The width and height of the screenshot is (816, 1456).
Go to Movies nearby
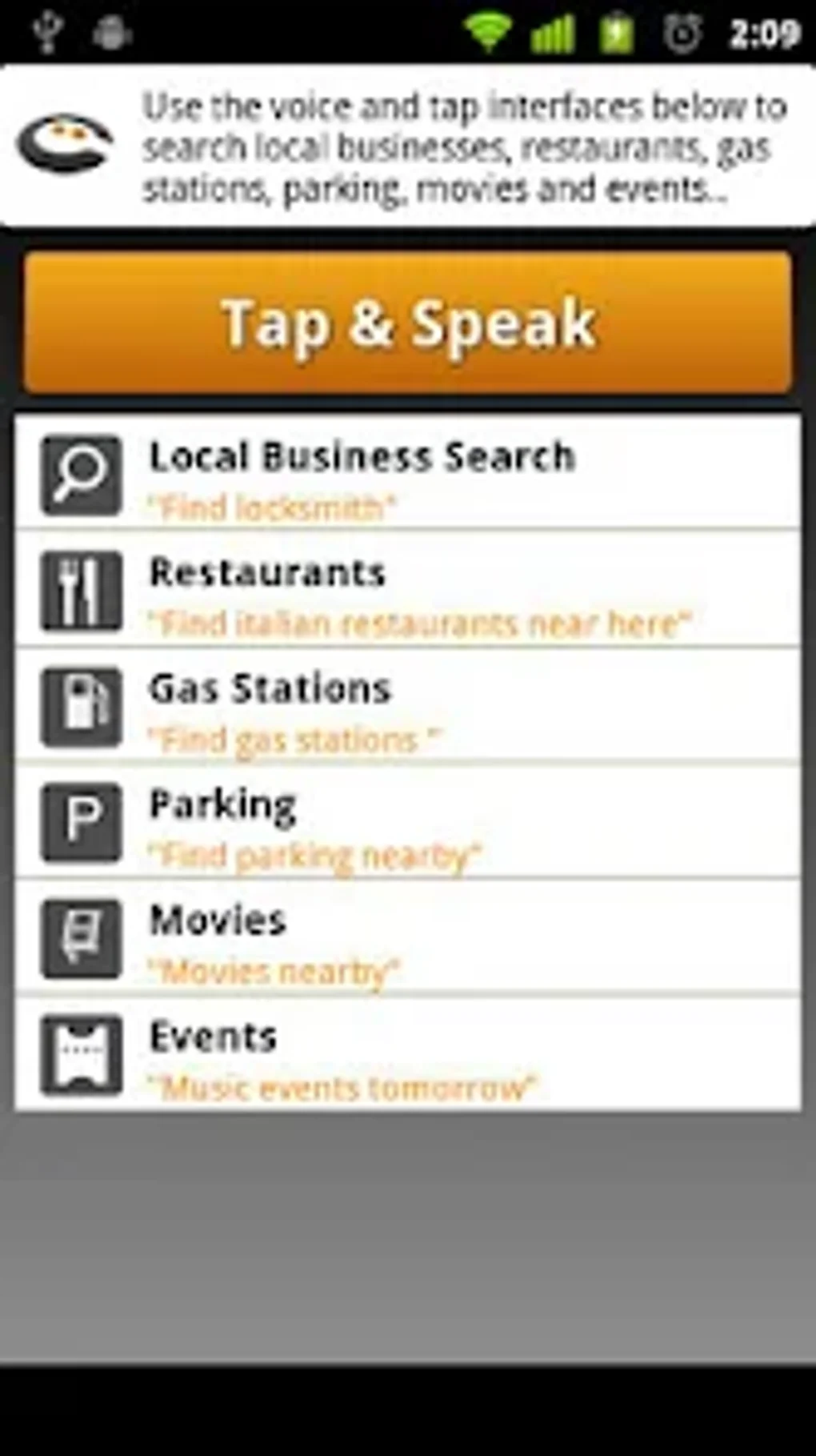click(x=408, y=939)
